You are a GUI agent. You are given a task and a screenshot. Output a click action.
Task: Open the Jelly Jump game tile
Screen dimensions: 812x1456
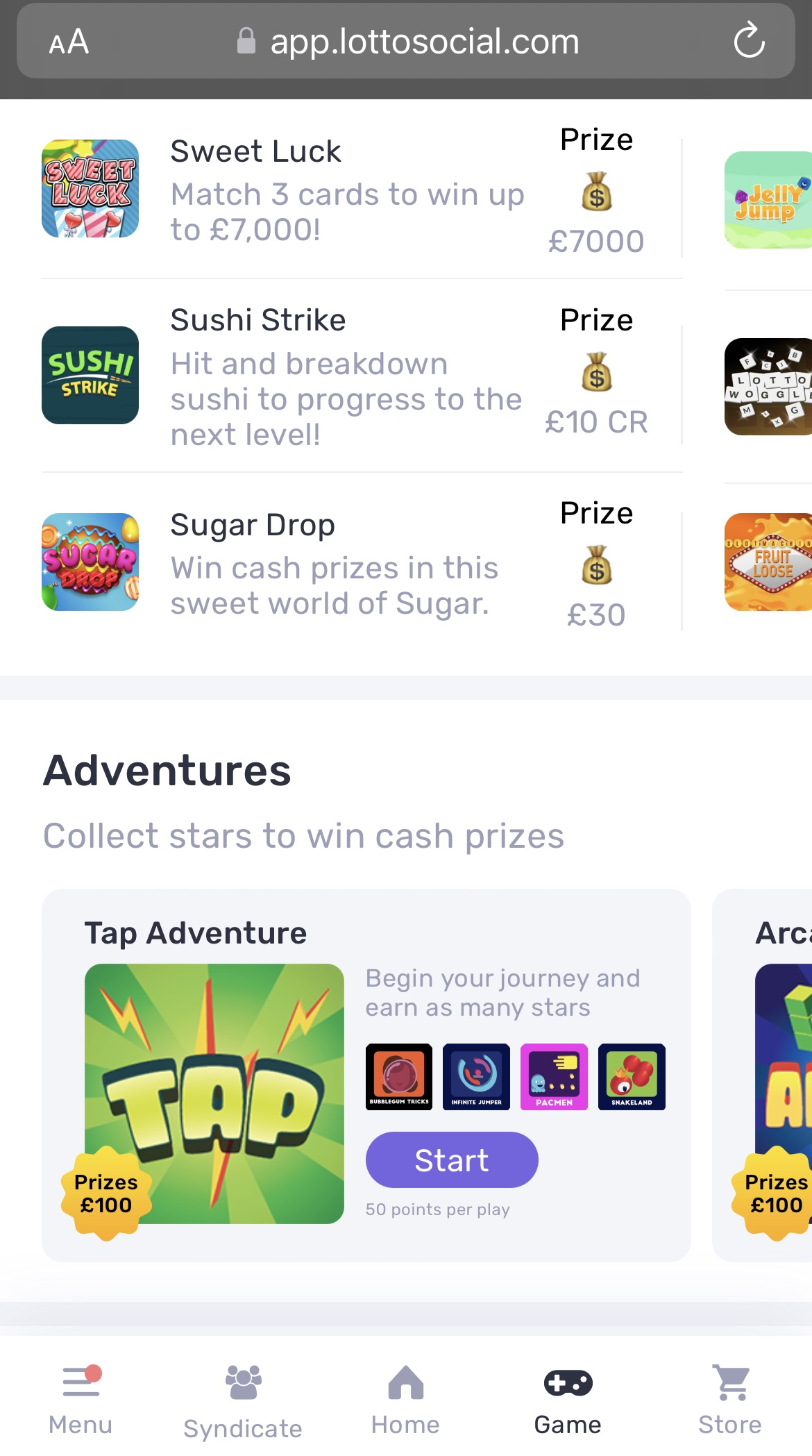point(768,200)
